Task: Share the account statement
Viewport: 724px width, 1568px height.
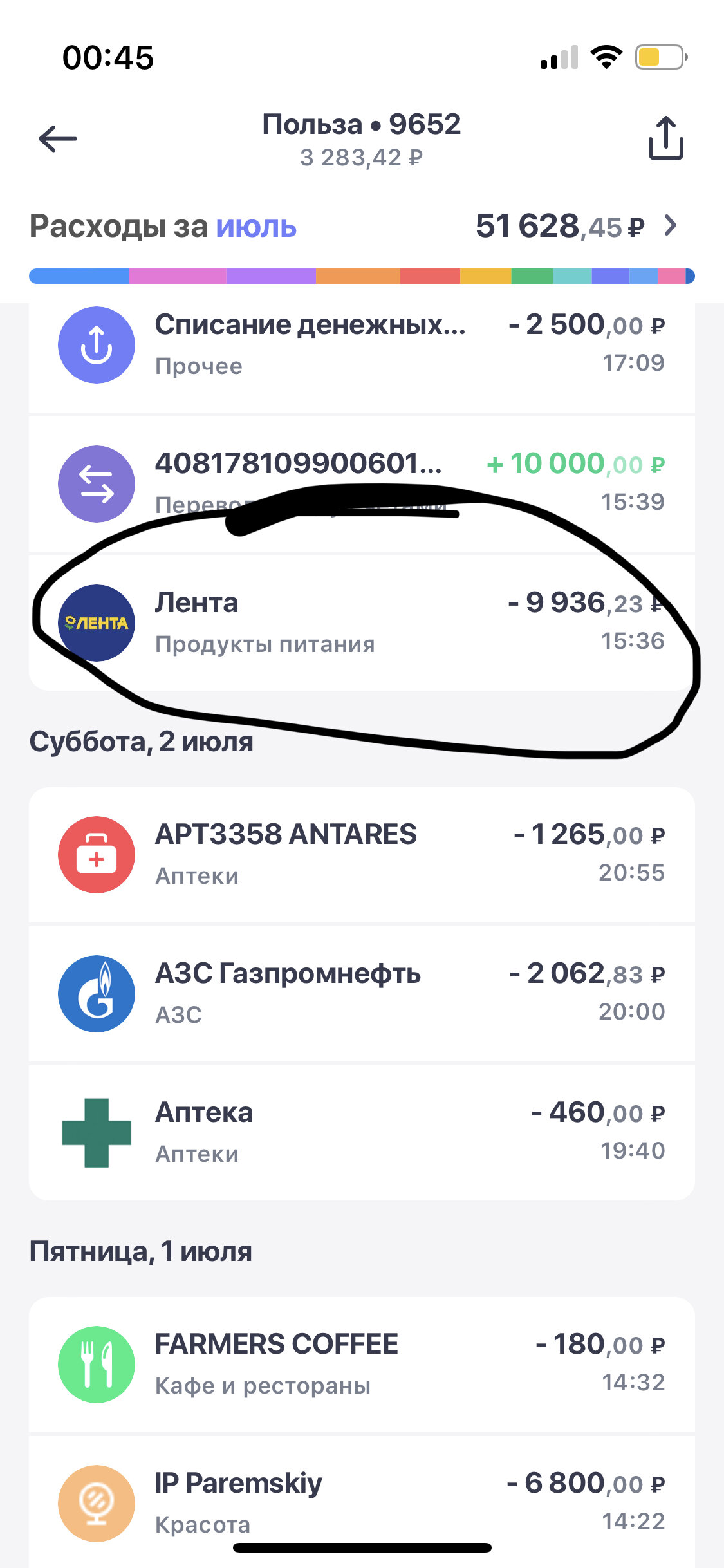Action: pos(665,138)
